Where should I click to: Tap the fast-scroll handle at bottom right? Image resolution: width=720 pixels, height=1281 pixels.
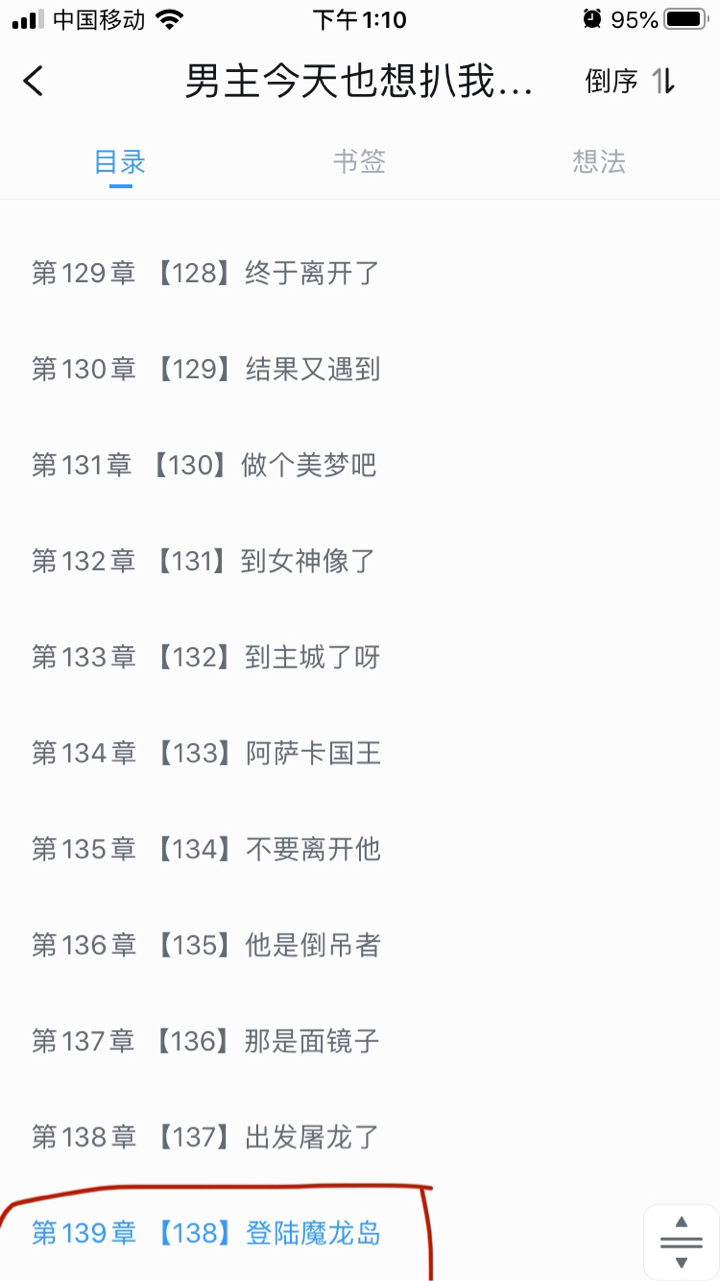pyautogui.click(x=681, y=1242)
